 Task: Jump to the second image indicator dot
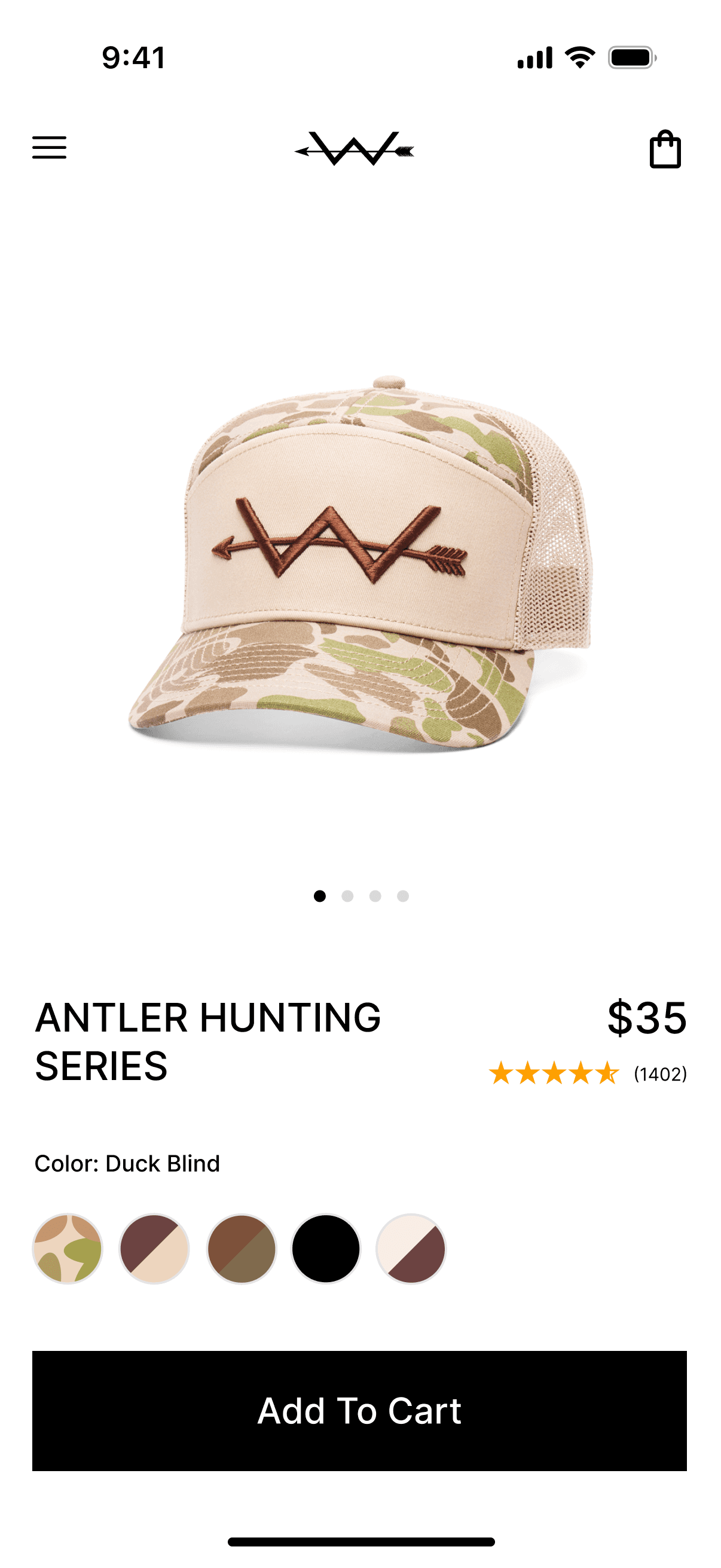click(x=347, y=896)
